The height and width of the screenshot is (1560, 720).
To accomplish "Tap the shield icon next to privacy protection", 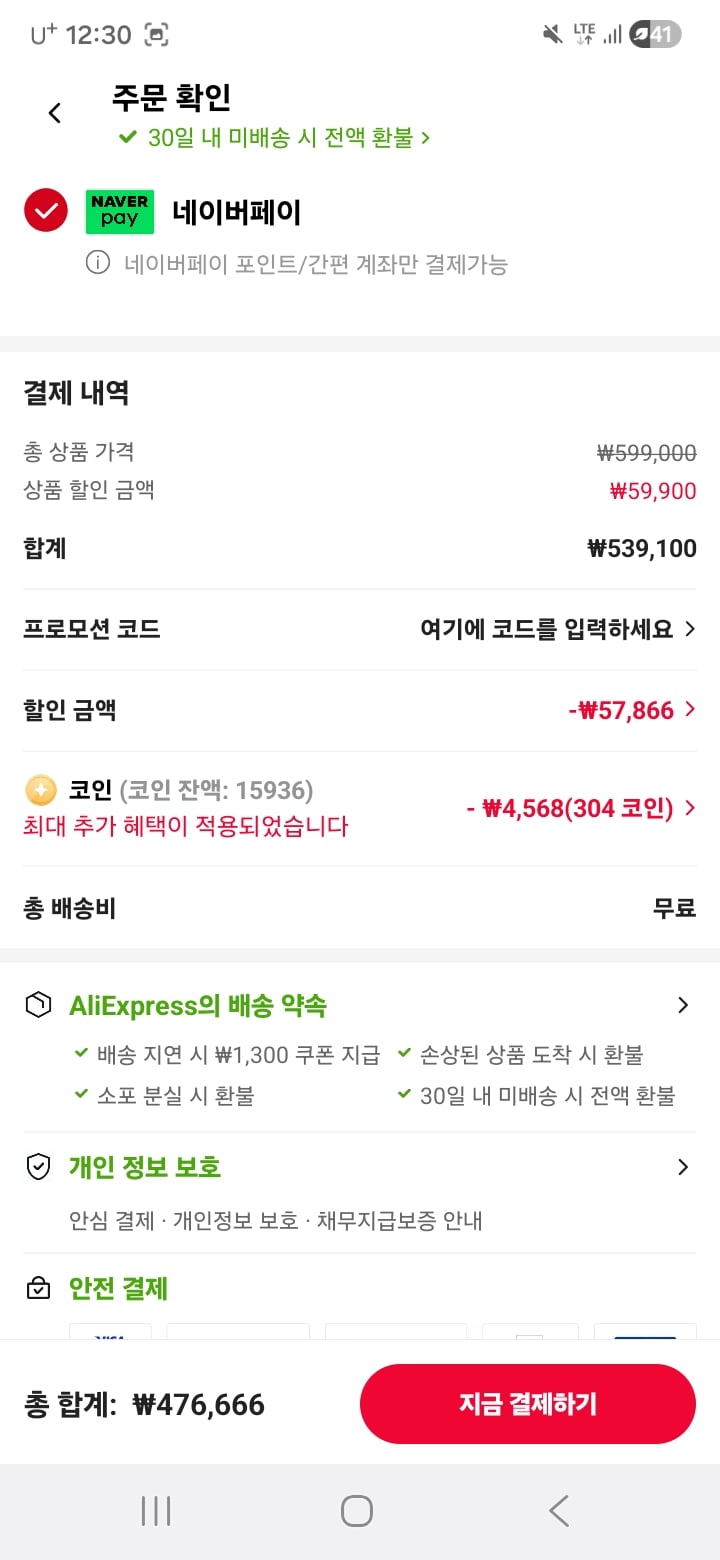I will (x=38, y=1166).
